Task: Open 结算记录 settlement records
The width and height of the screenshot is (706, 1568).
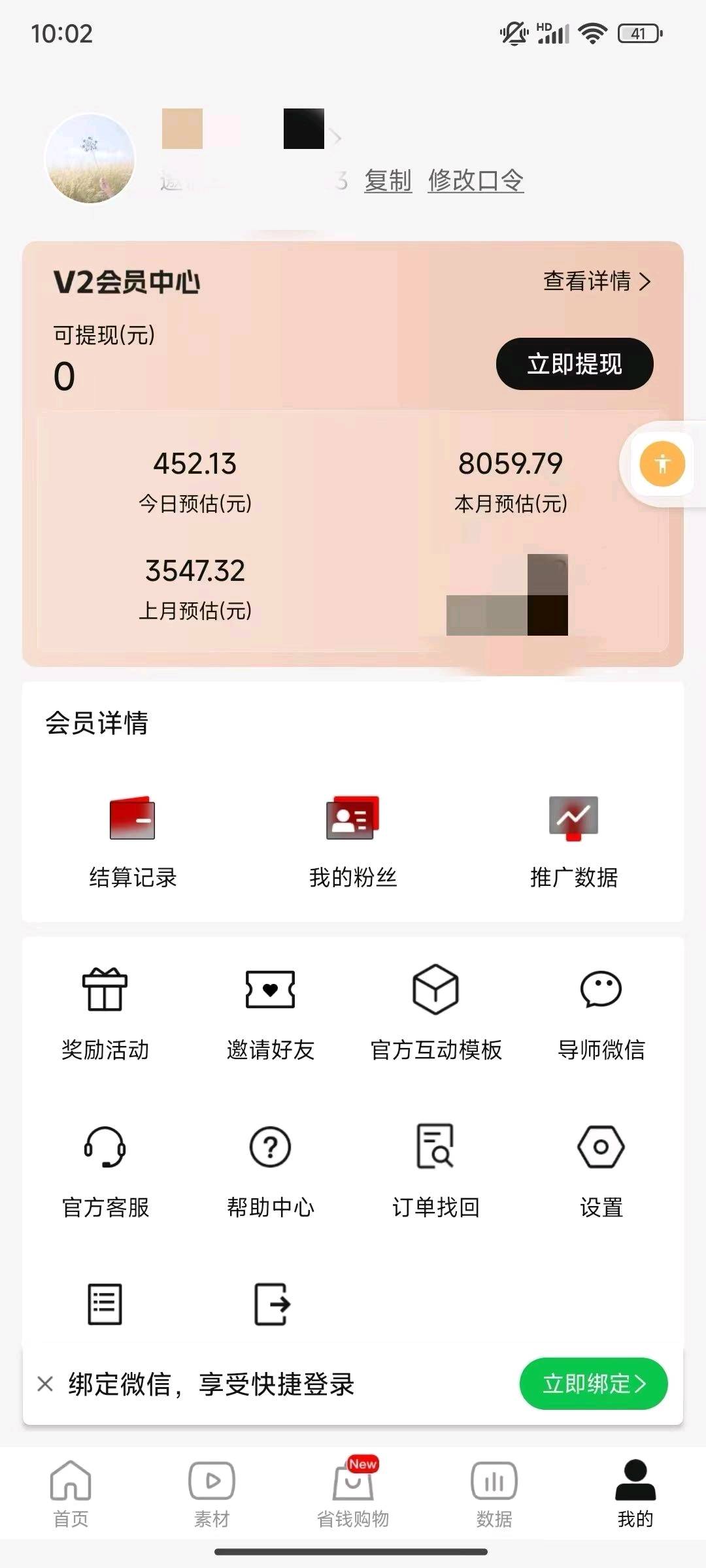Action: coord(133,841)
